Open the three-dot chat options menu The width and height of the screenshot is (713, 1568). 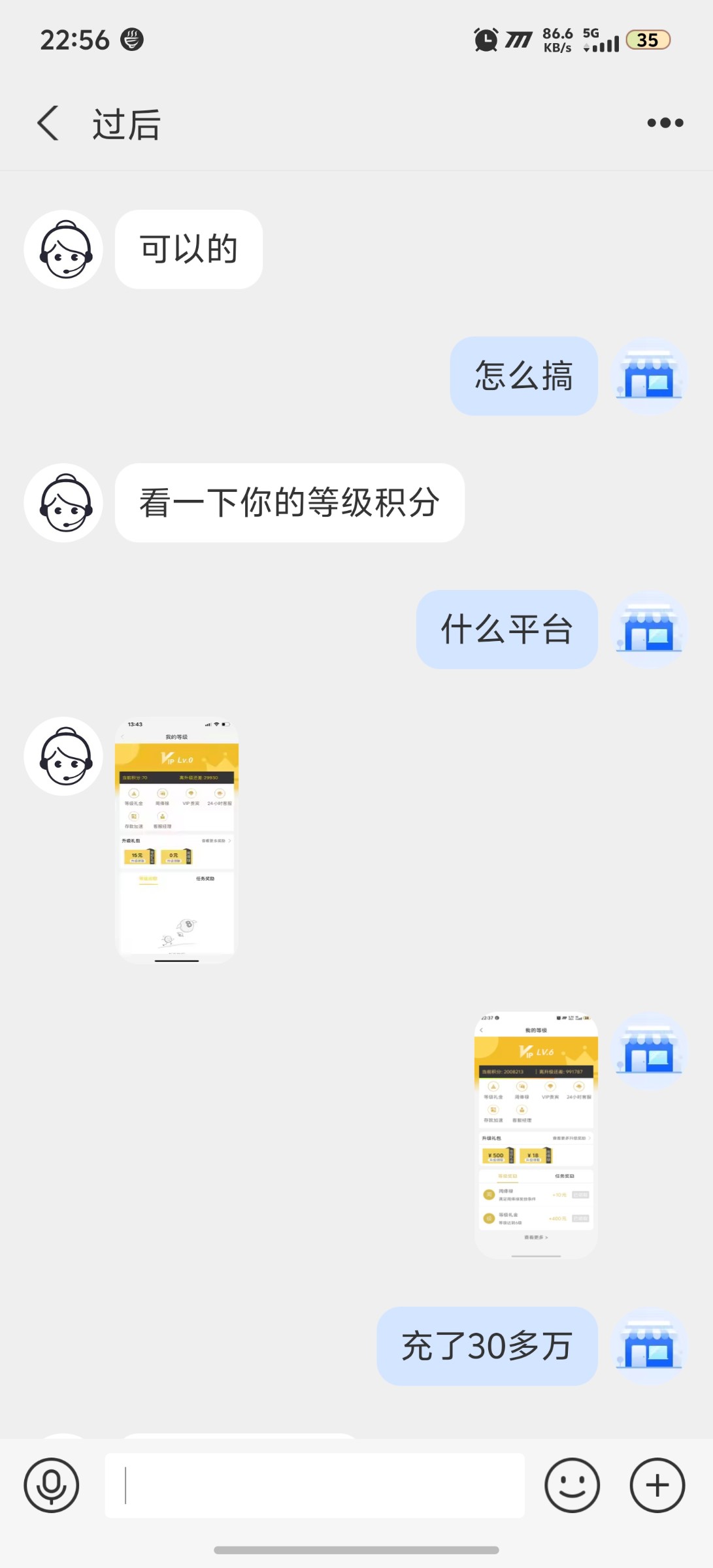tap(665, 123)
